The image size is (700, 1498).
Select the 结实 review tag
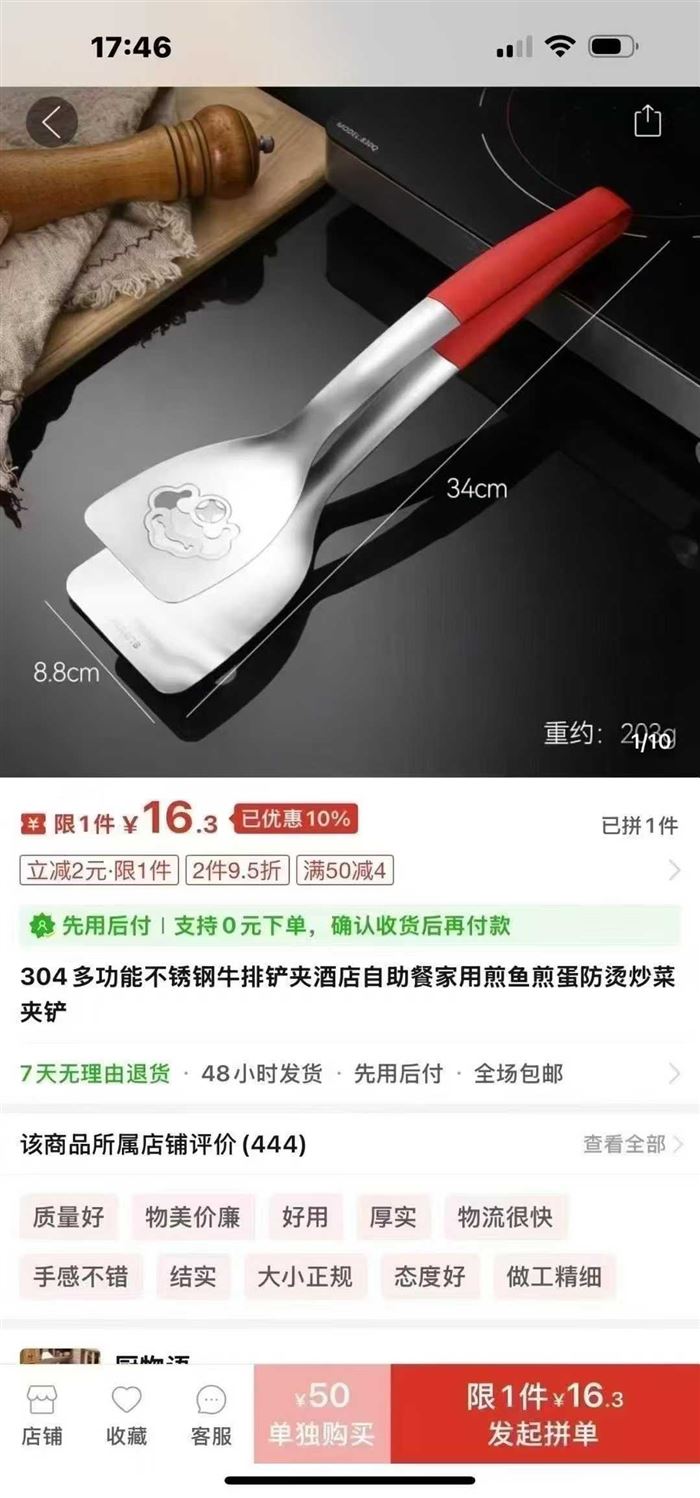click(193, 1276)
